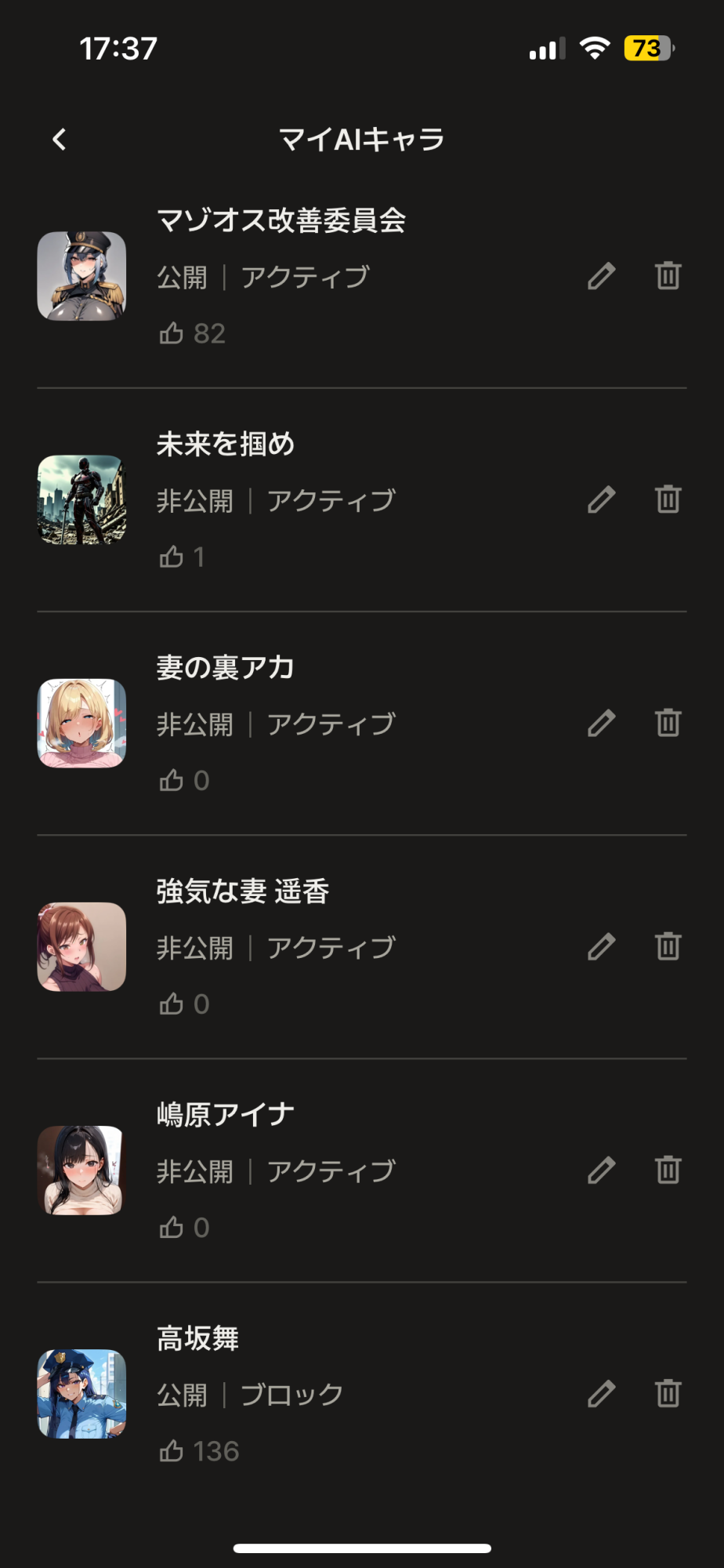The image size is (724, 1568).
Task: Open the 未来を掴め avatar tile
Action: [81, 499]
